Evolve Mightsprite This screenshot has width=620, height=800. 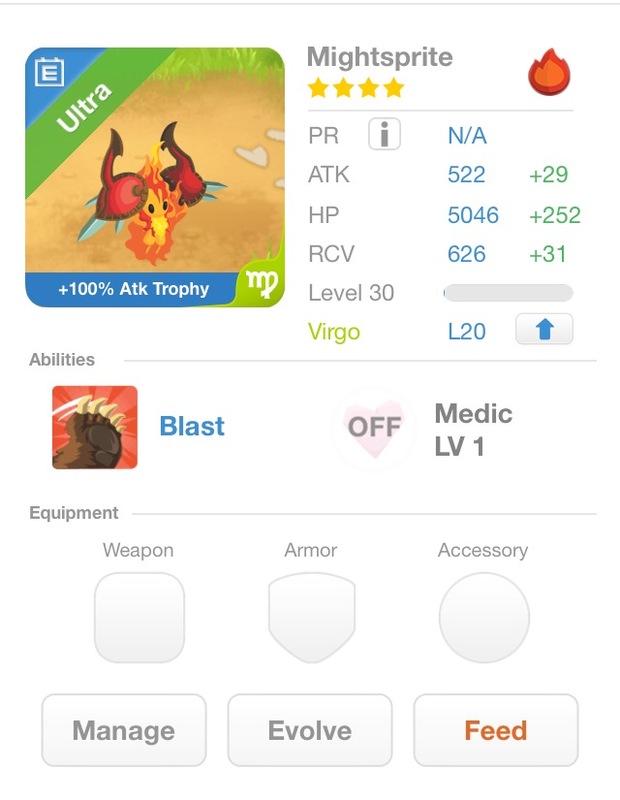pyautogui.click(x=310, y=730)
